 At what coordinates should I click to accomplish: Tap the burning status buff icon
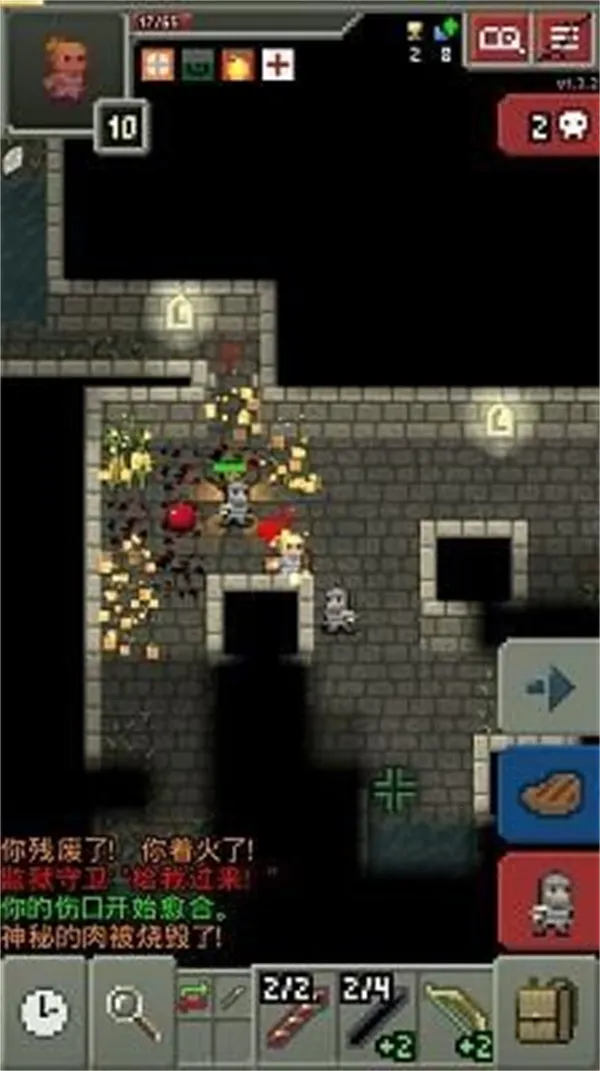click(237, 64)
